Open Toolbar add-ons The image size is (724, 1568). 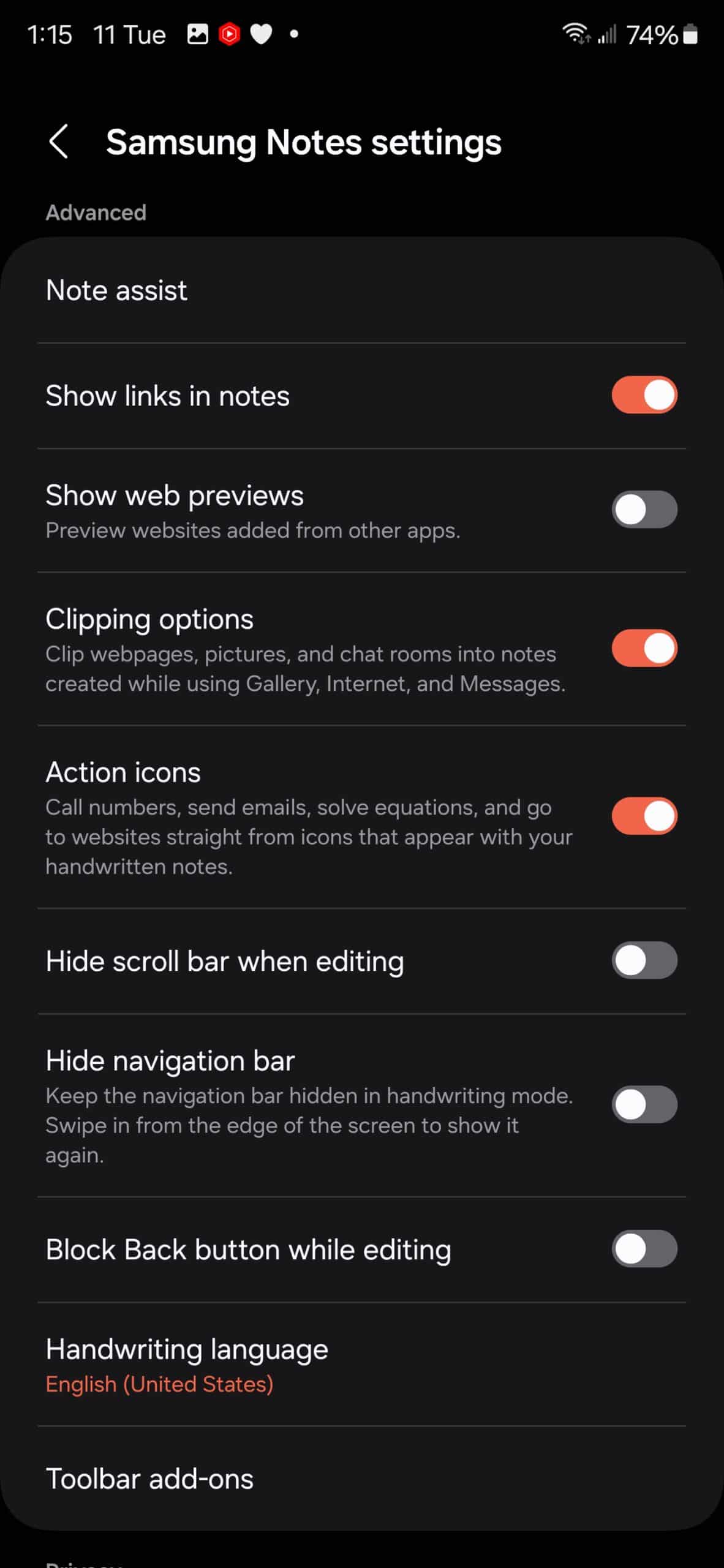click(362, 1479)
